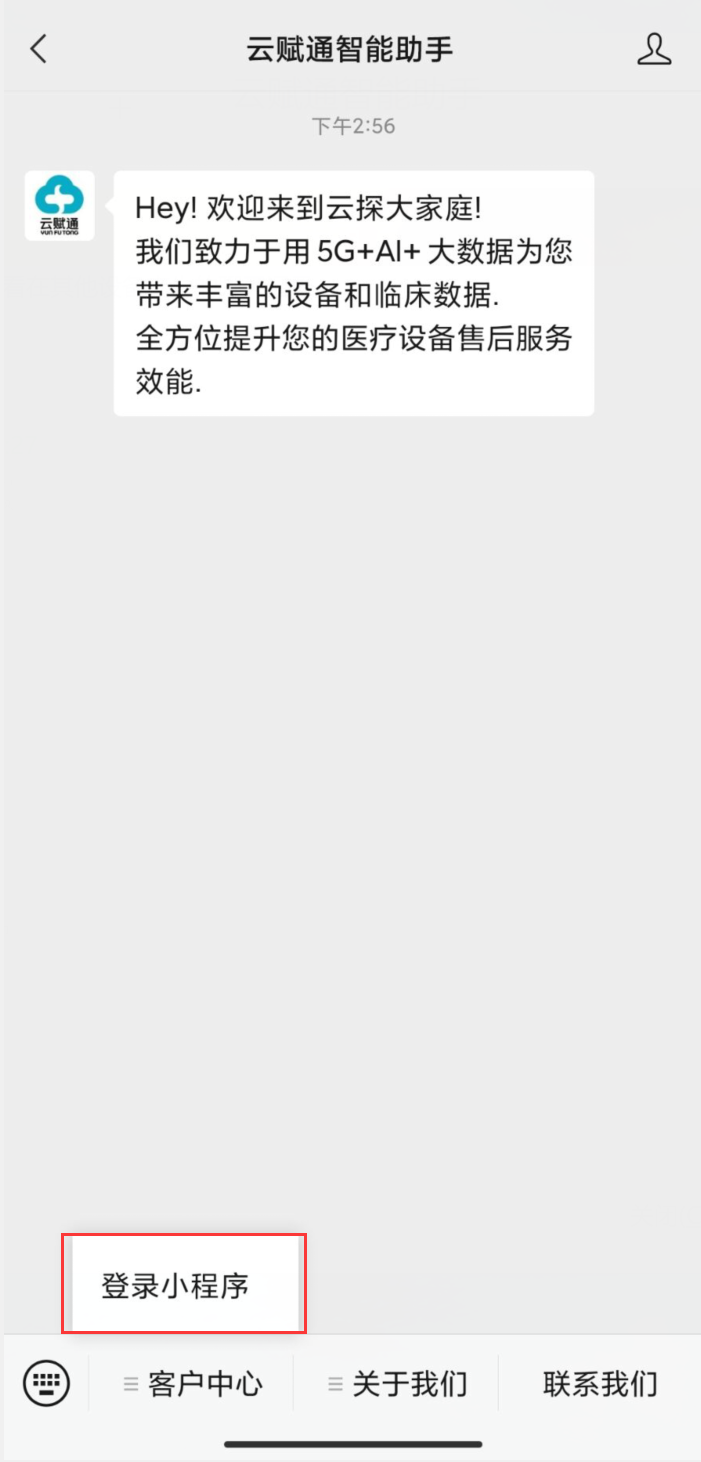Open the 客户中心 menu

[x=192, y=1384]
